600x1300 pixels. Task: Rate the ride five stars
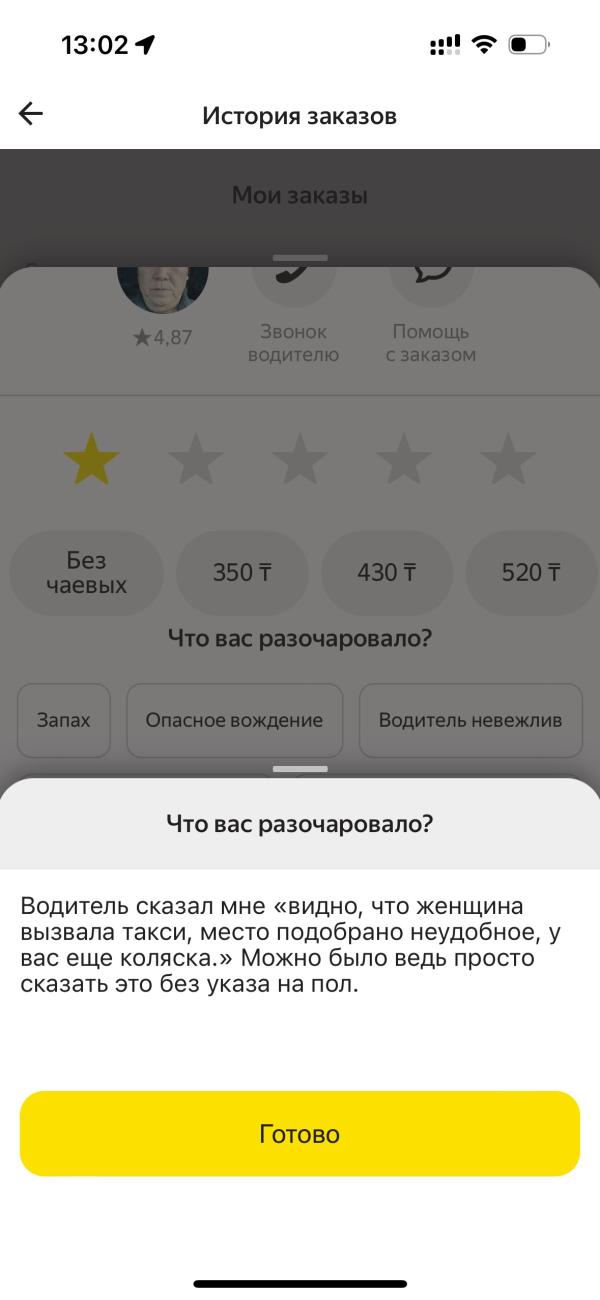(508, 462)
